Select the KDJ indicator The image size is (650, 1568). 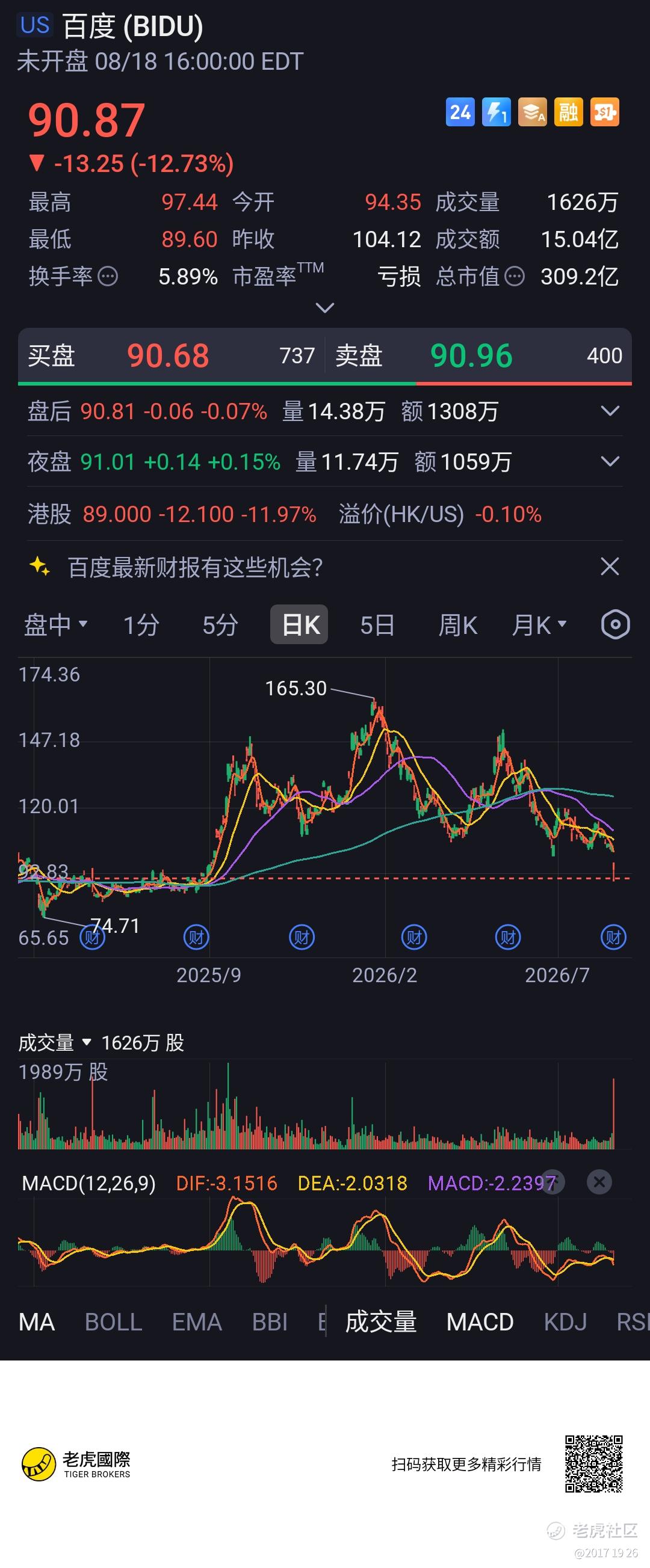565,1322
